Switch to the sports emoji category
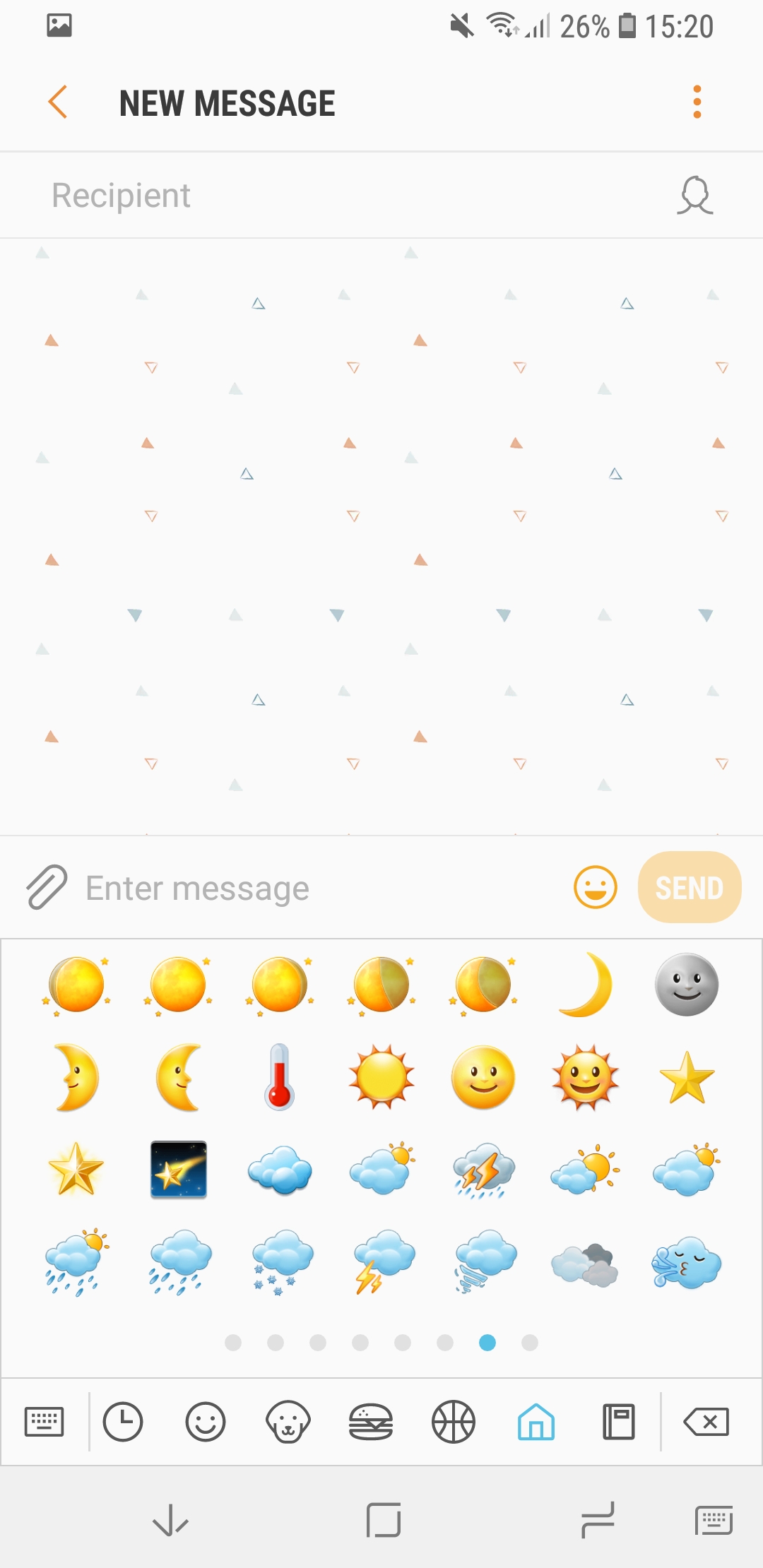Screen dimensions: 763x1568 pyautogui.click(x=453, y=1422)
